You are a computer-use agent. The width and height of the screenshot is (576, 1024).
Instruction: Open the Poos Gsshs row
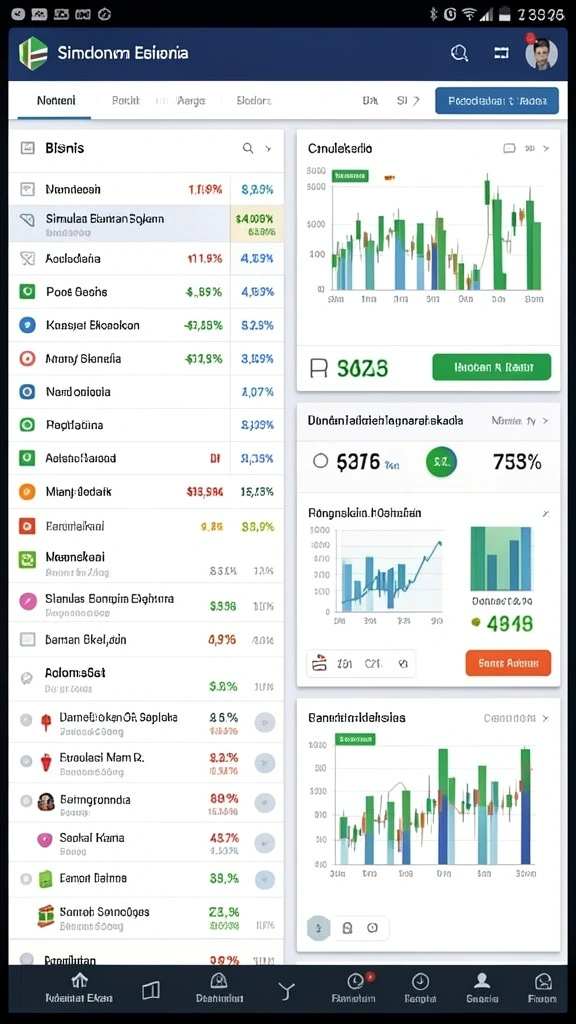[x=146, y=292]
